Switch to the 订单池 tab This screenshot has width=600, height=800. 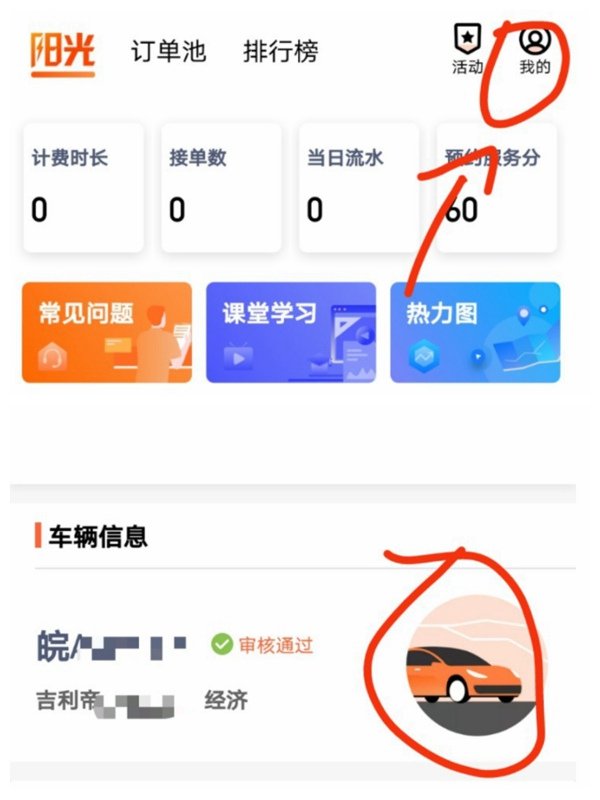tap(168, 51)
